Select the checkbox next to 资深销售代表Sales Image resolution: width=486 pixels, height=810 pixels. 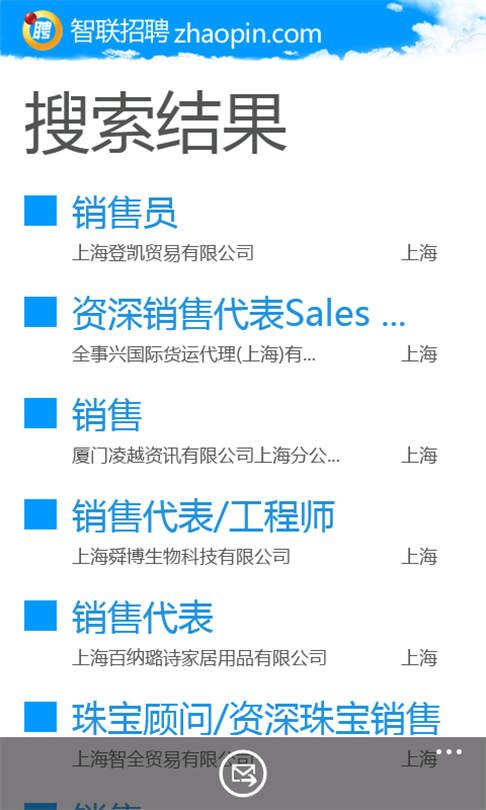pos(40,312)
